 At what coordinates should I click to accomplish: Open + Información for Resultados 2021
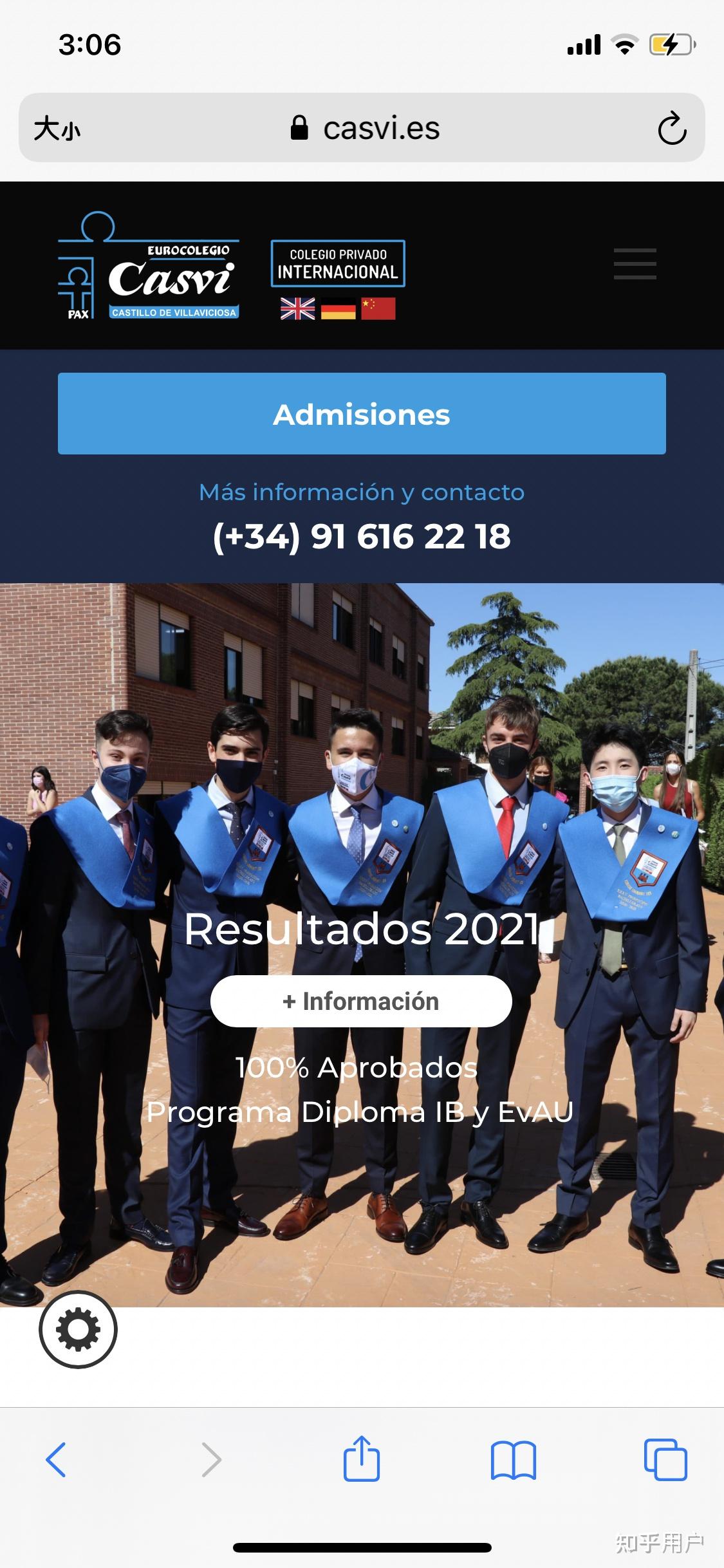(361, 1001)
